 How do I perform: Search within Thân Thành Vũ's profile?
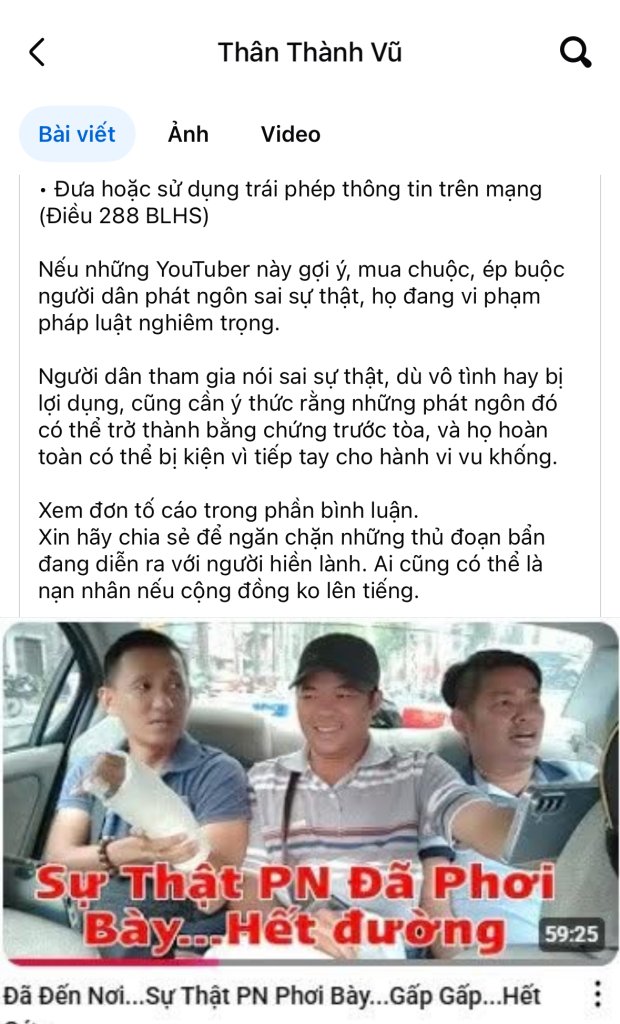point(576,52)
